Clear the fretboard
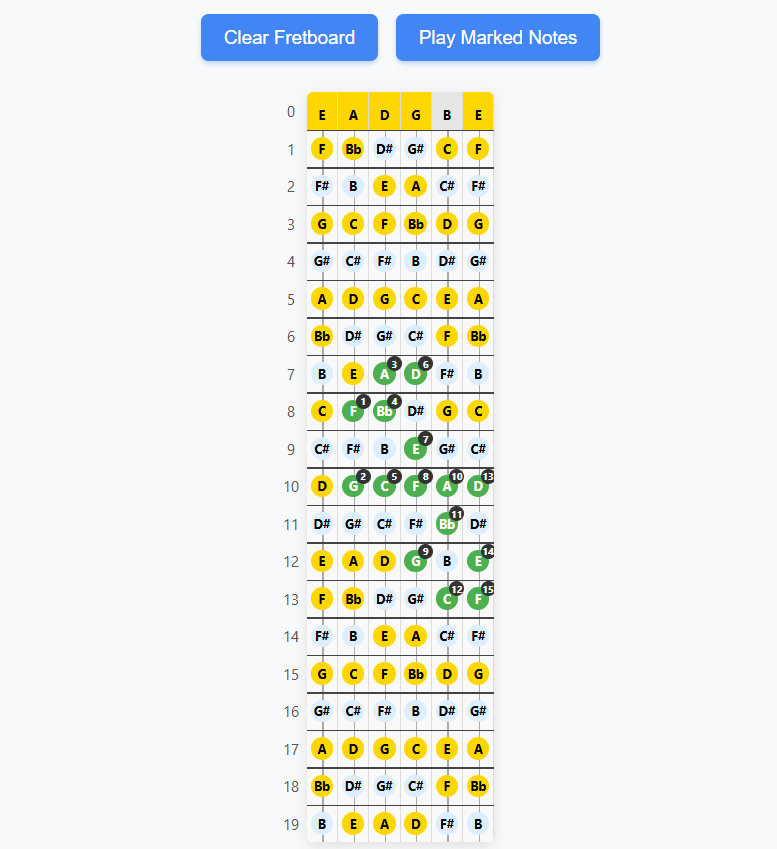The width and height of the screenshot is (777, 849). click(289, 38)
